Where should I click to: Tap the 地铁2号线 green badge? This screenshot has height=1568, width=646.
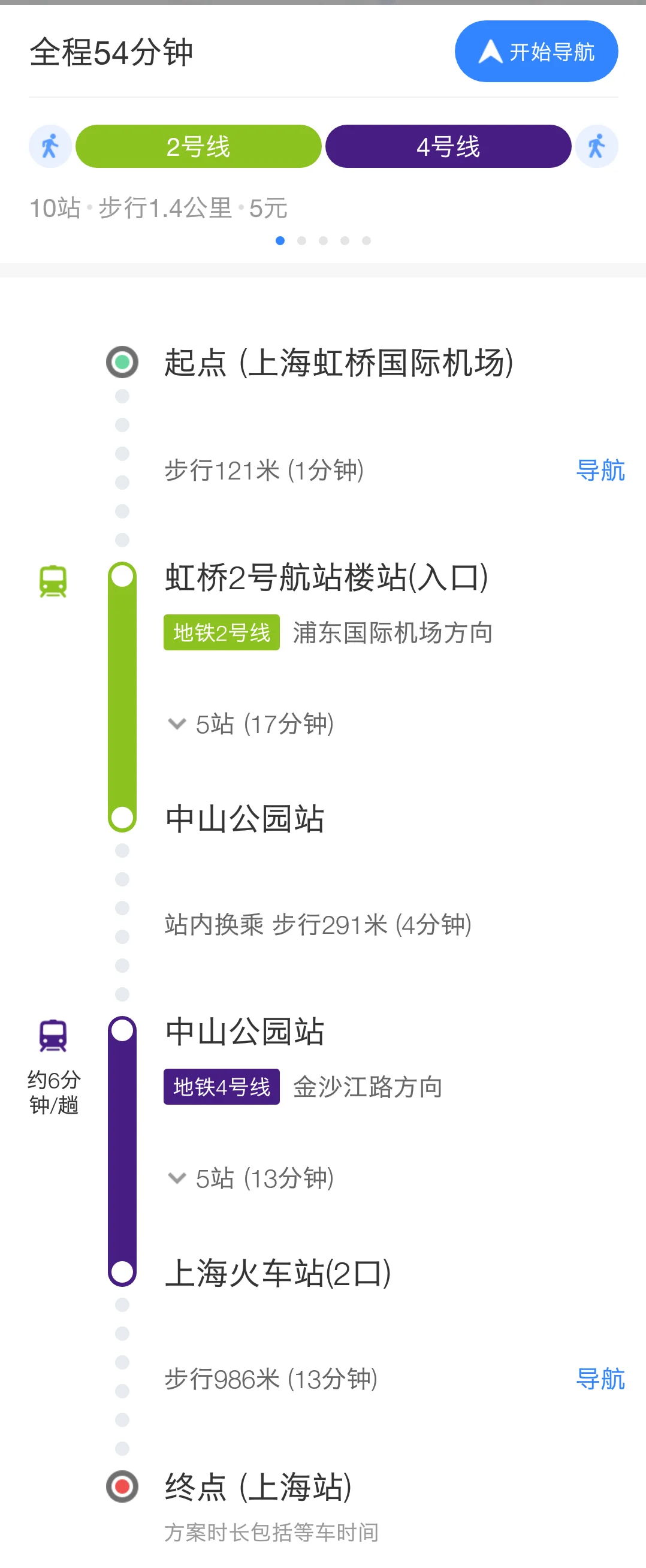[221, 632]
